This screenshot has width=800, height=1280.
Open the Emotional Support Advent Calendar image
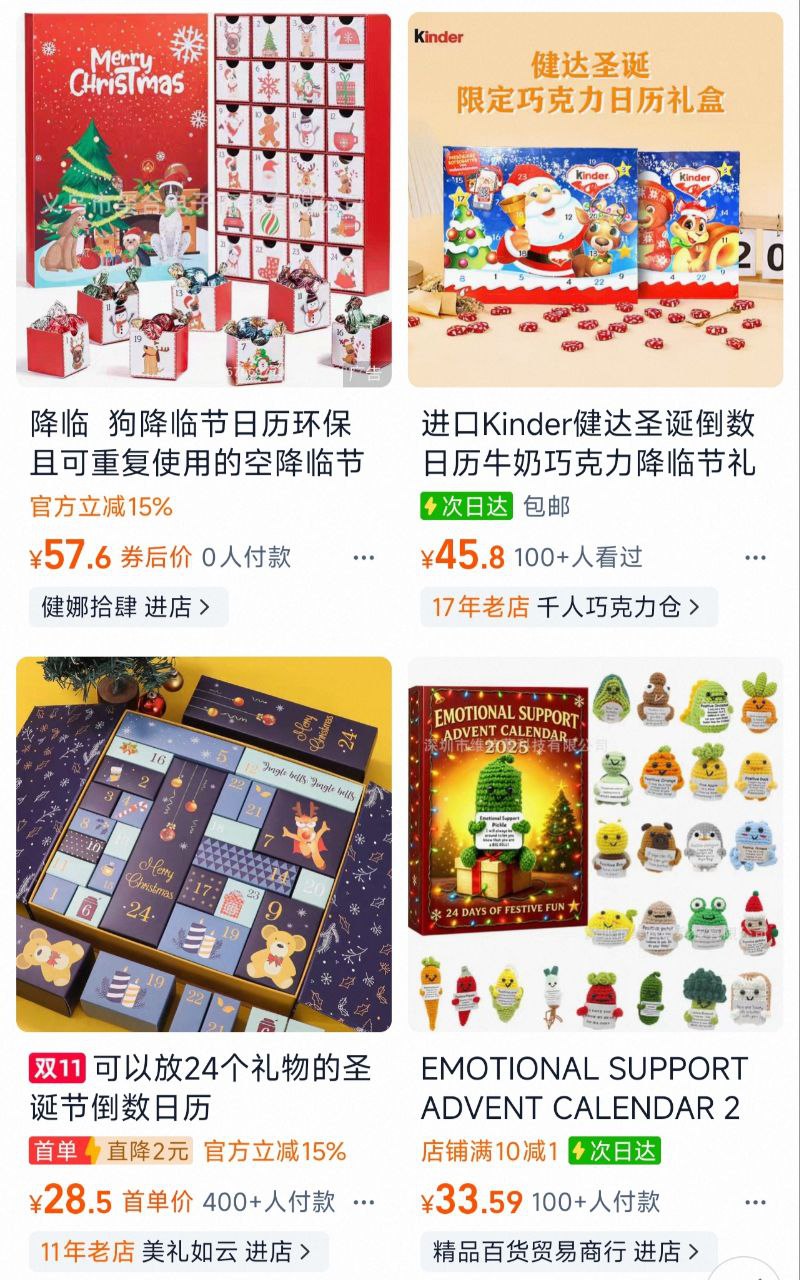(x=595, y=843)
